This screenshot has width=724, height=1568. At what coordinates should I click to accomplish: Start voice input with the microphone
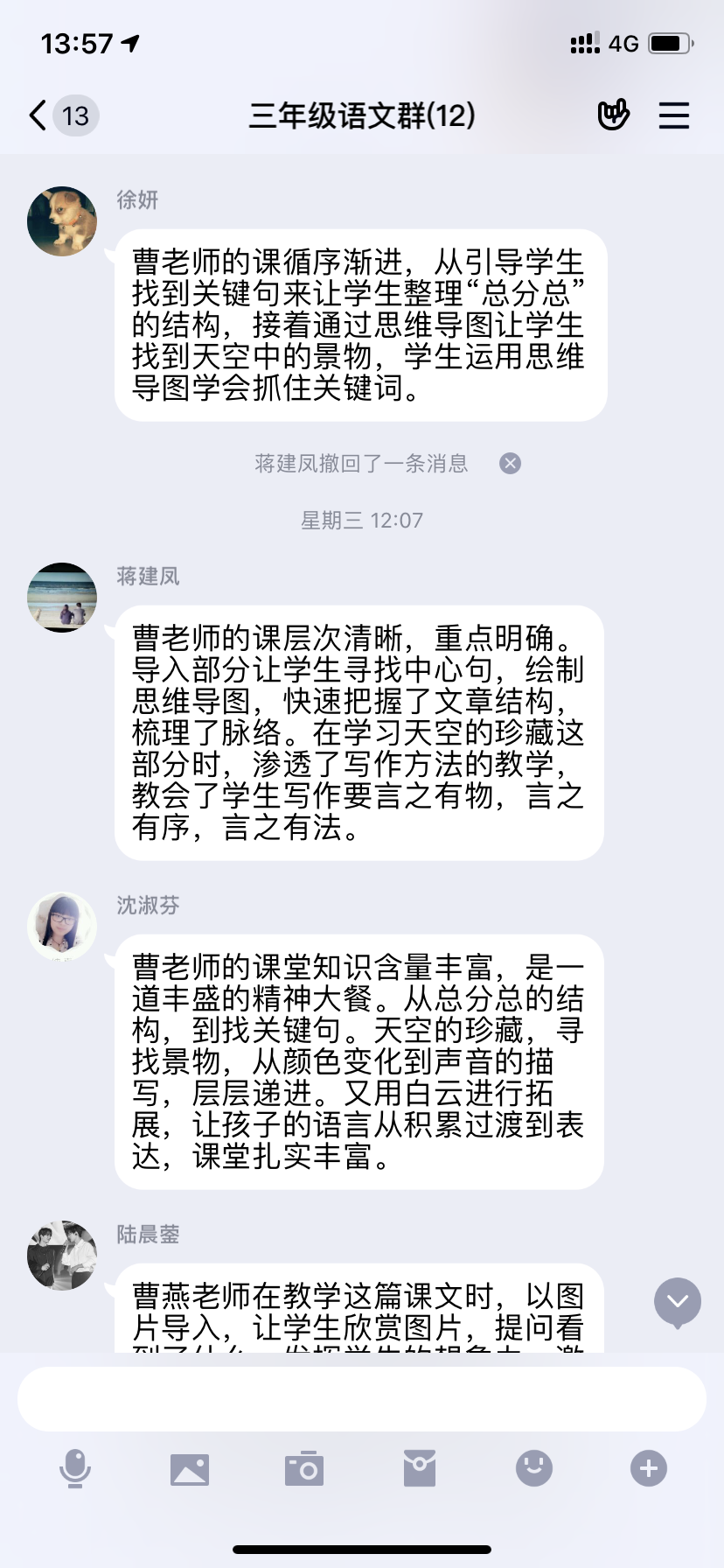pos(75,1467)
